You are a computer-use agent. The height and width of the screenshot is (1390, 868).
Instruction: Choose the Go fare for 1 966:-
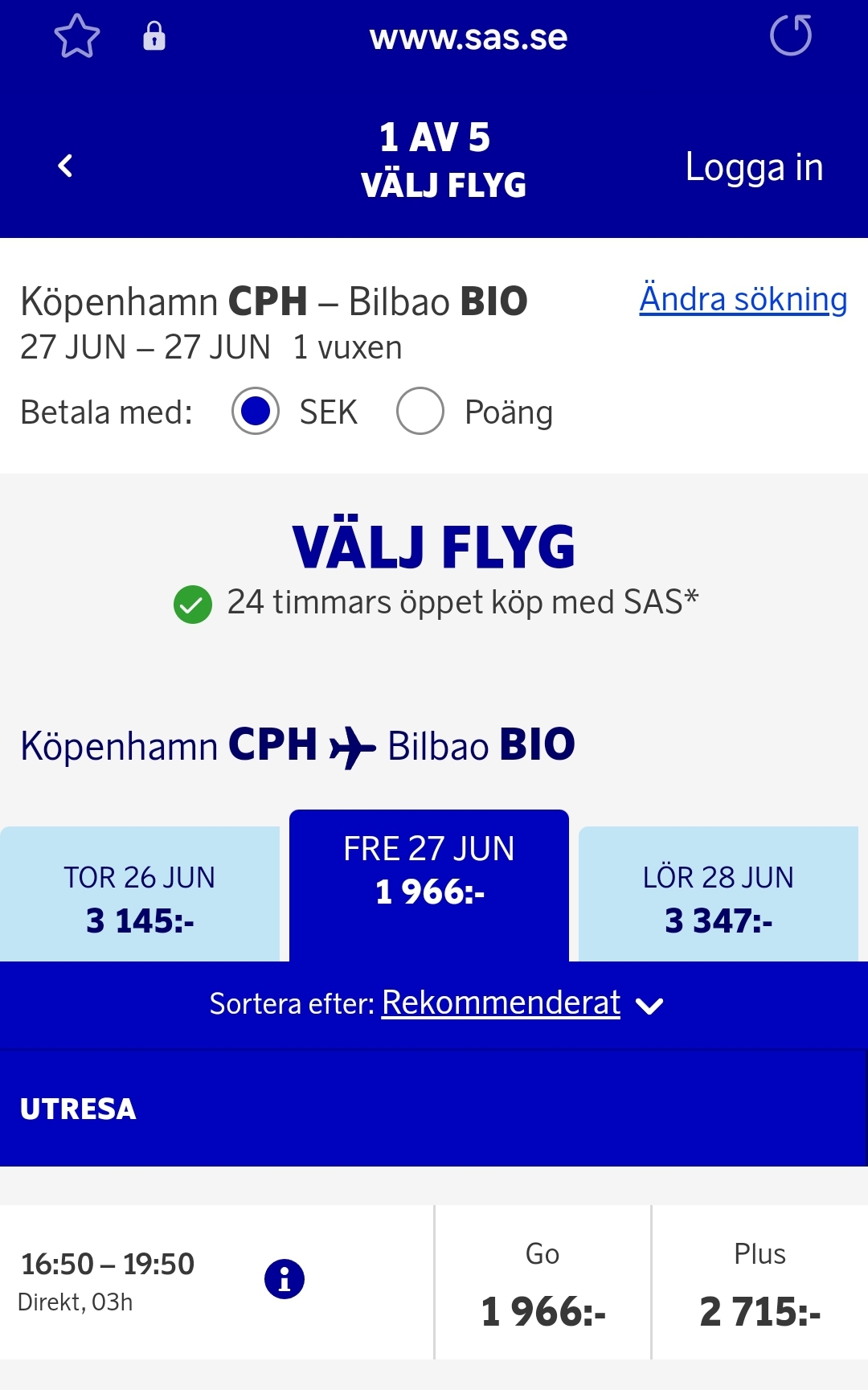coord(542,1284)
